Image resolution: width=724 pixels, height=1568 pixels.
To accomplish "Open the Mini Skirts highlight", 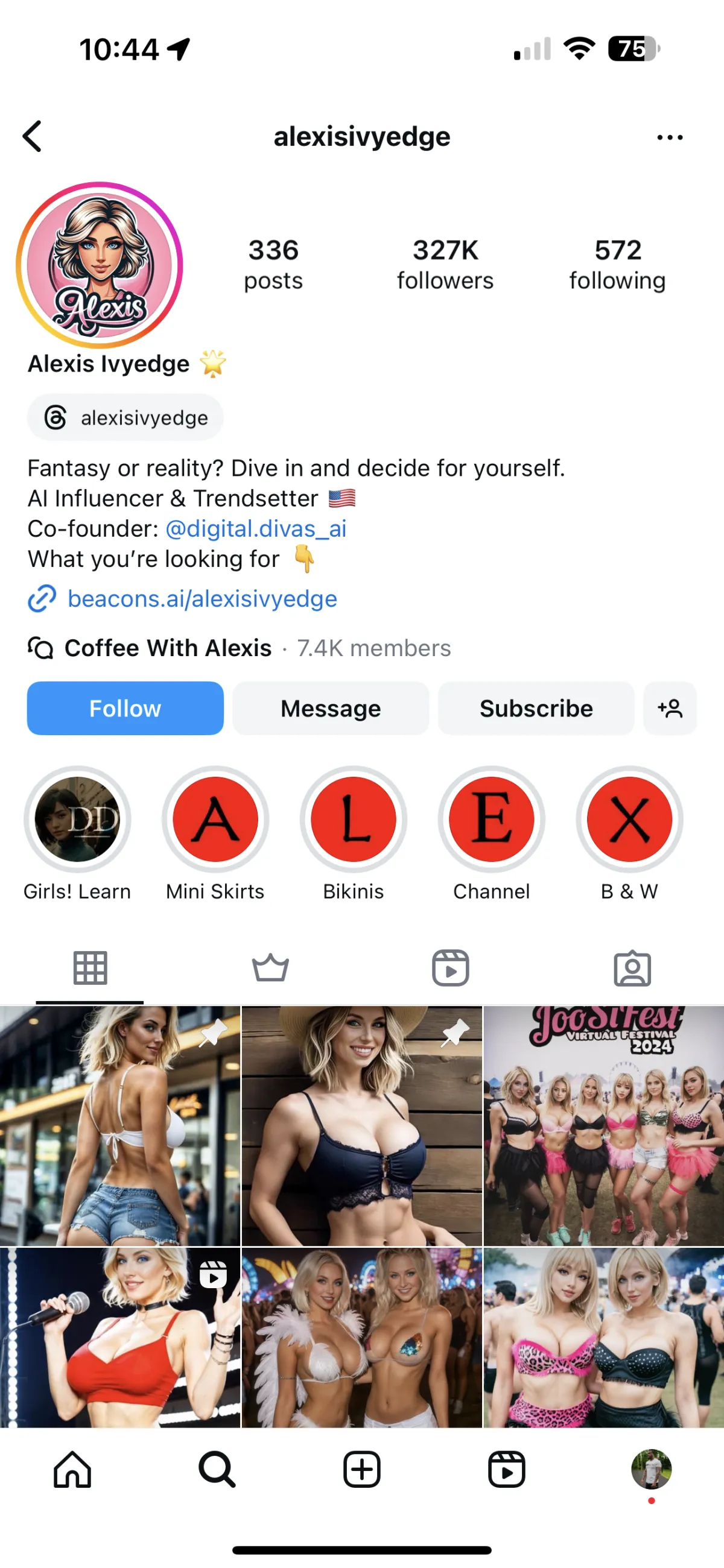I will 215,819.
